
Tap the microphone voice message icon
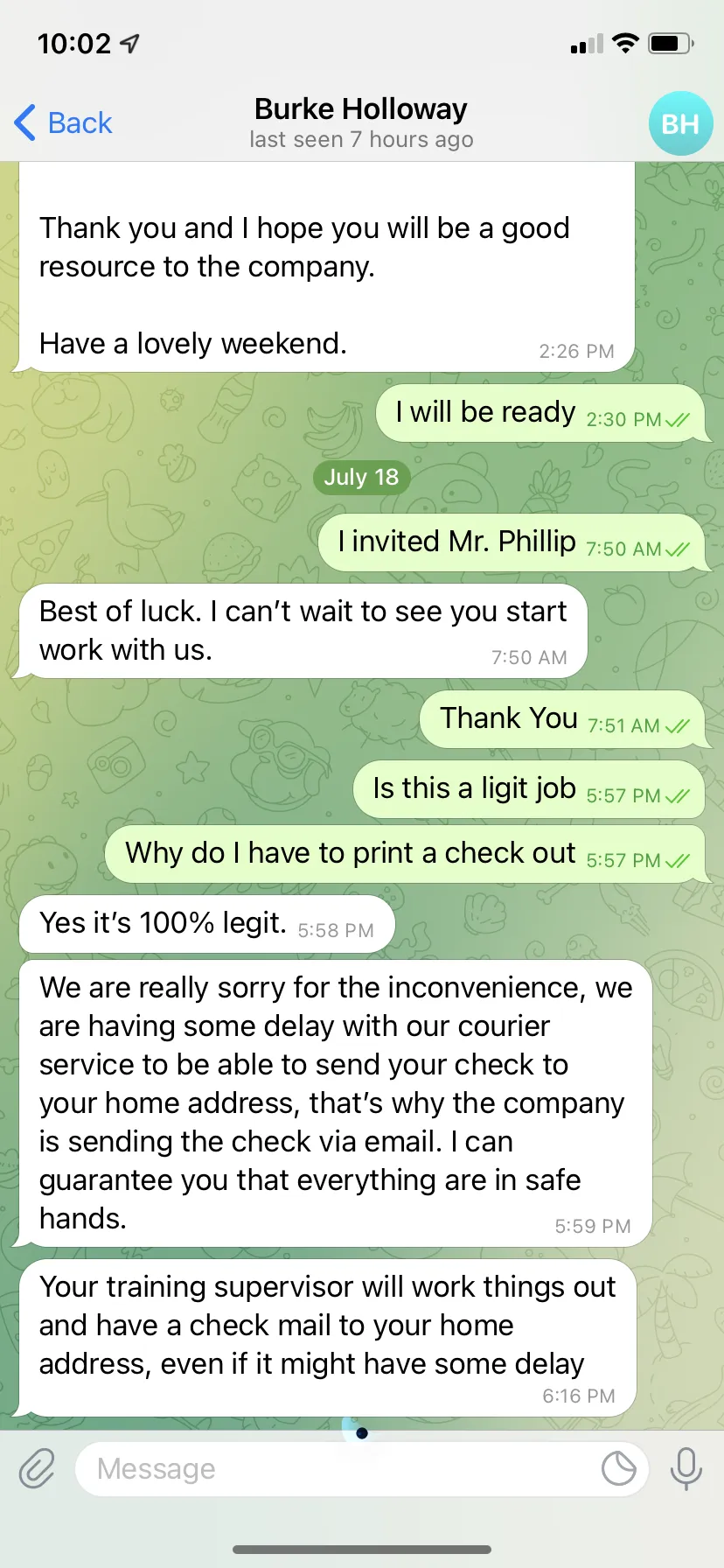pos(686,1468)
